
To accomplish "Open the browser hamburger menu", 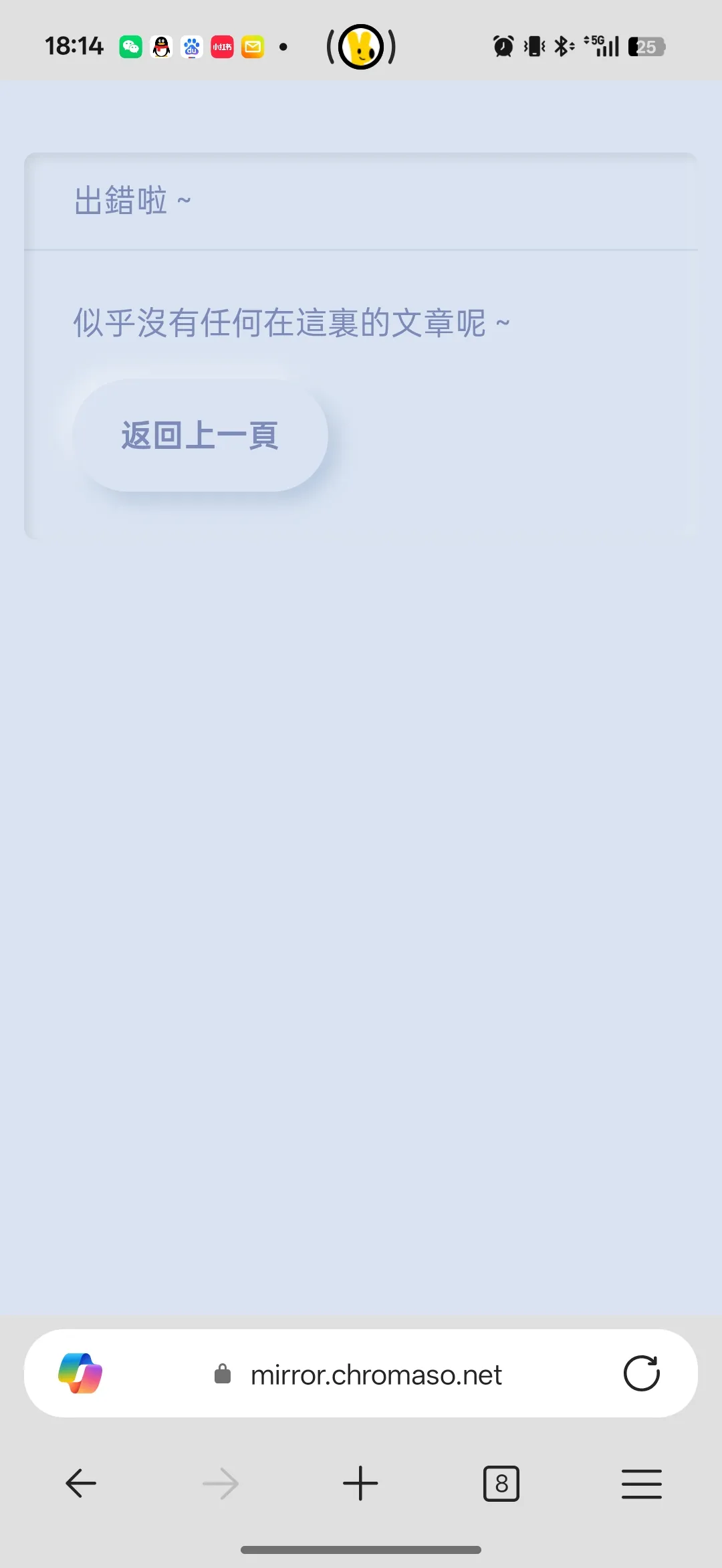I will (x=641, y=1483).
